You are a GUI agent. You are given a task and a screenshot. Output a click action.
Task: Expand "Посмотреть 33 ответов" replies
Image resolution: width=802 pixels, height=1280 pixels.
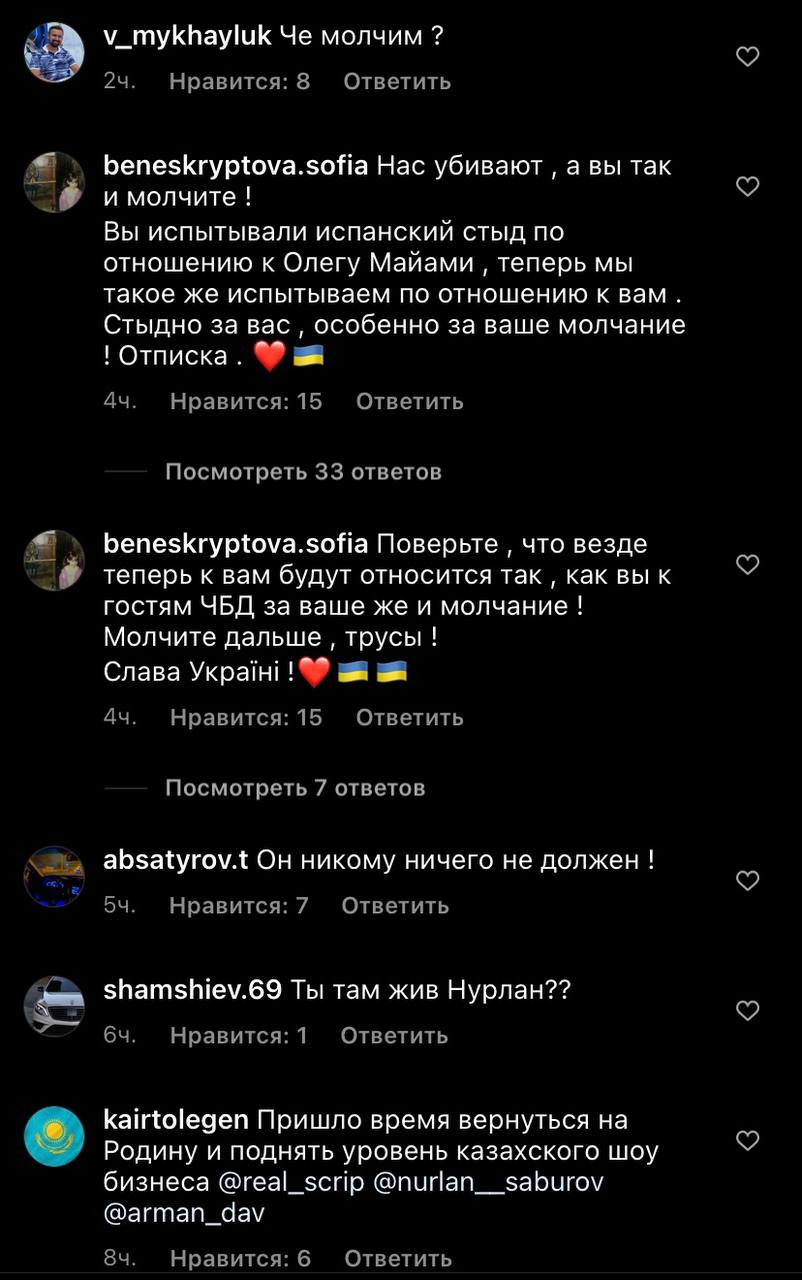[303, 471]
